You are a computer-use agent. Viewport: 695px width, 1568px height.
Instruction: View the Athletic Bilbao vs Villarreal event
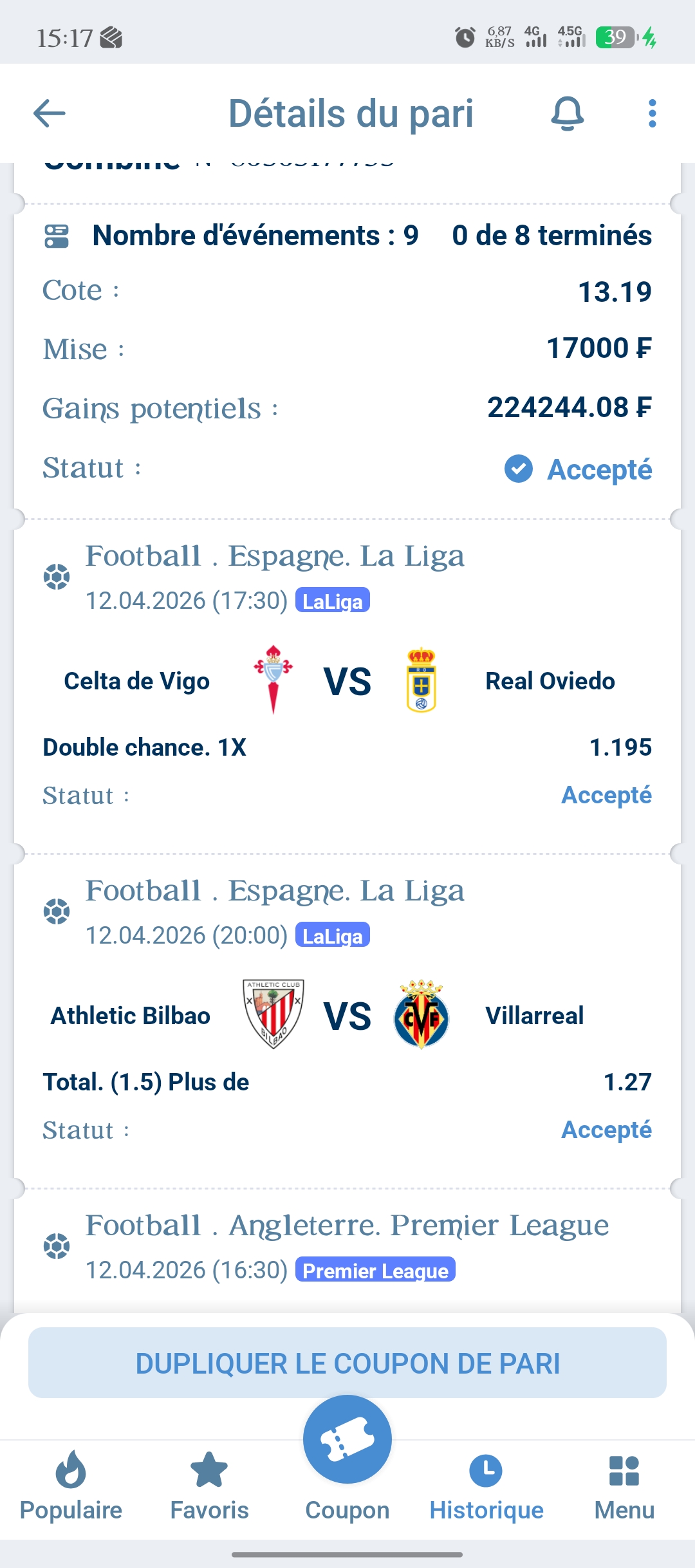(347, 1016)
